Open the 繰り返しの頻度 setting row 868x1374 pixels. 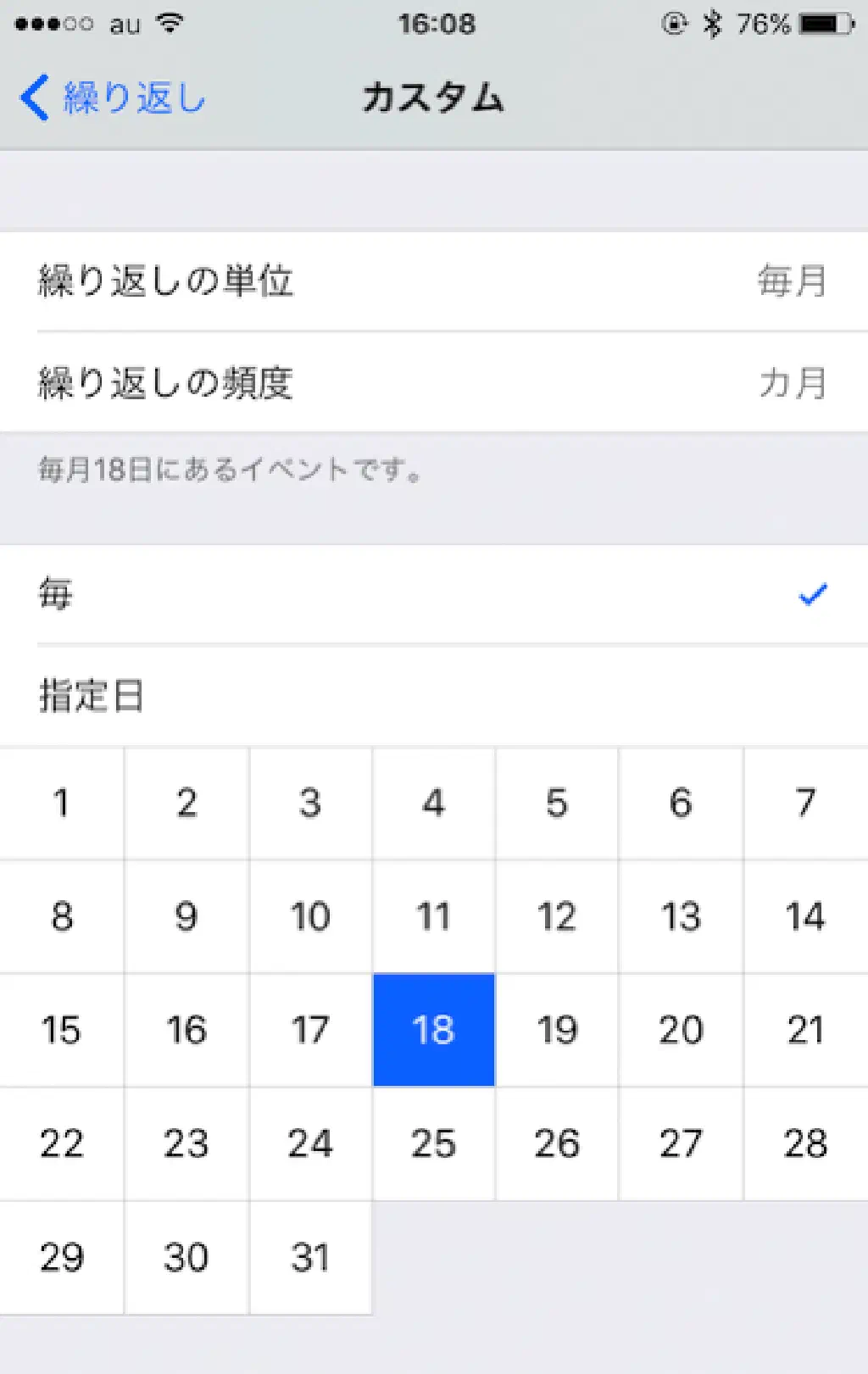pos(434,383)
